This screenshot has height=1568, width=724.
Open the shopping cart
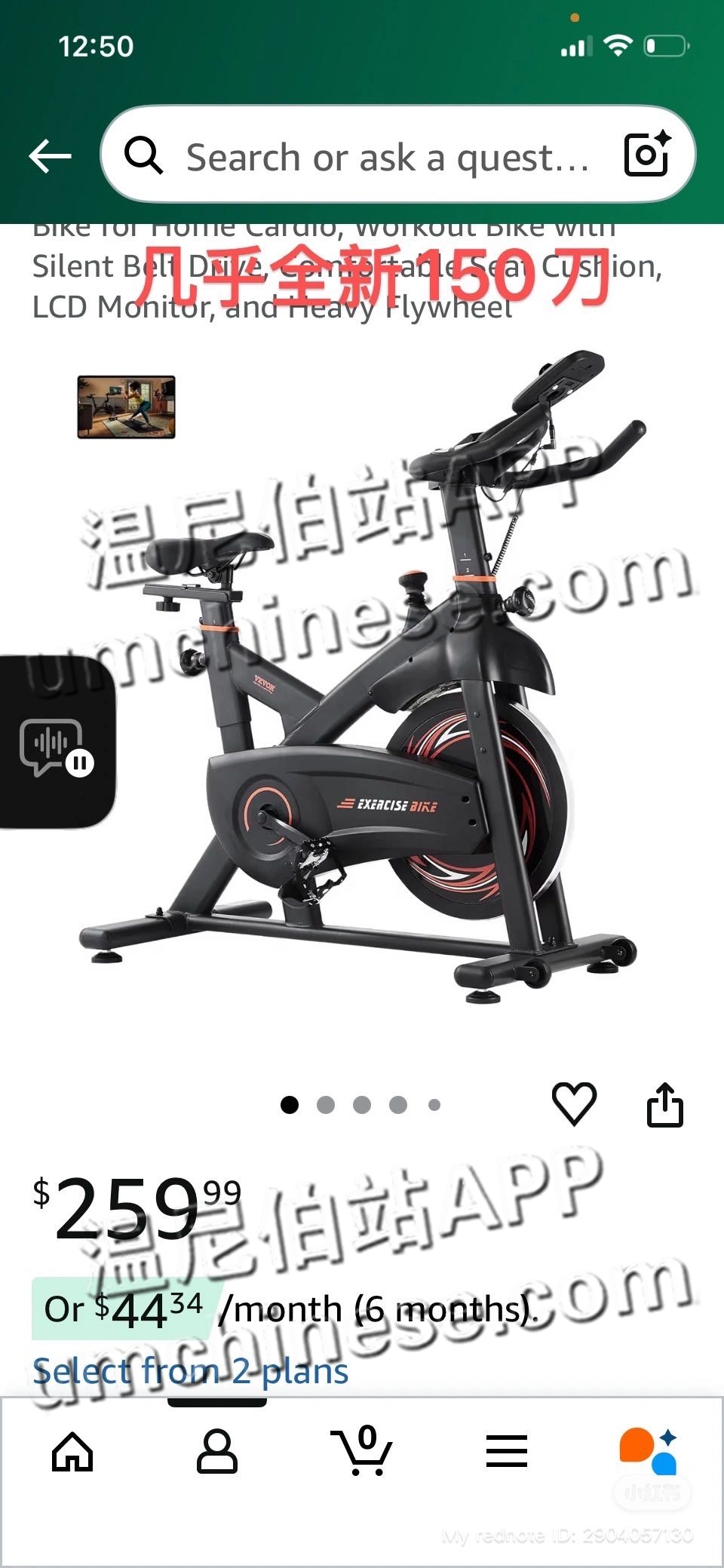coord(362,1450)
